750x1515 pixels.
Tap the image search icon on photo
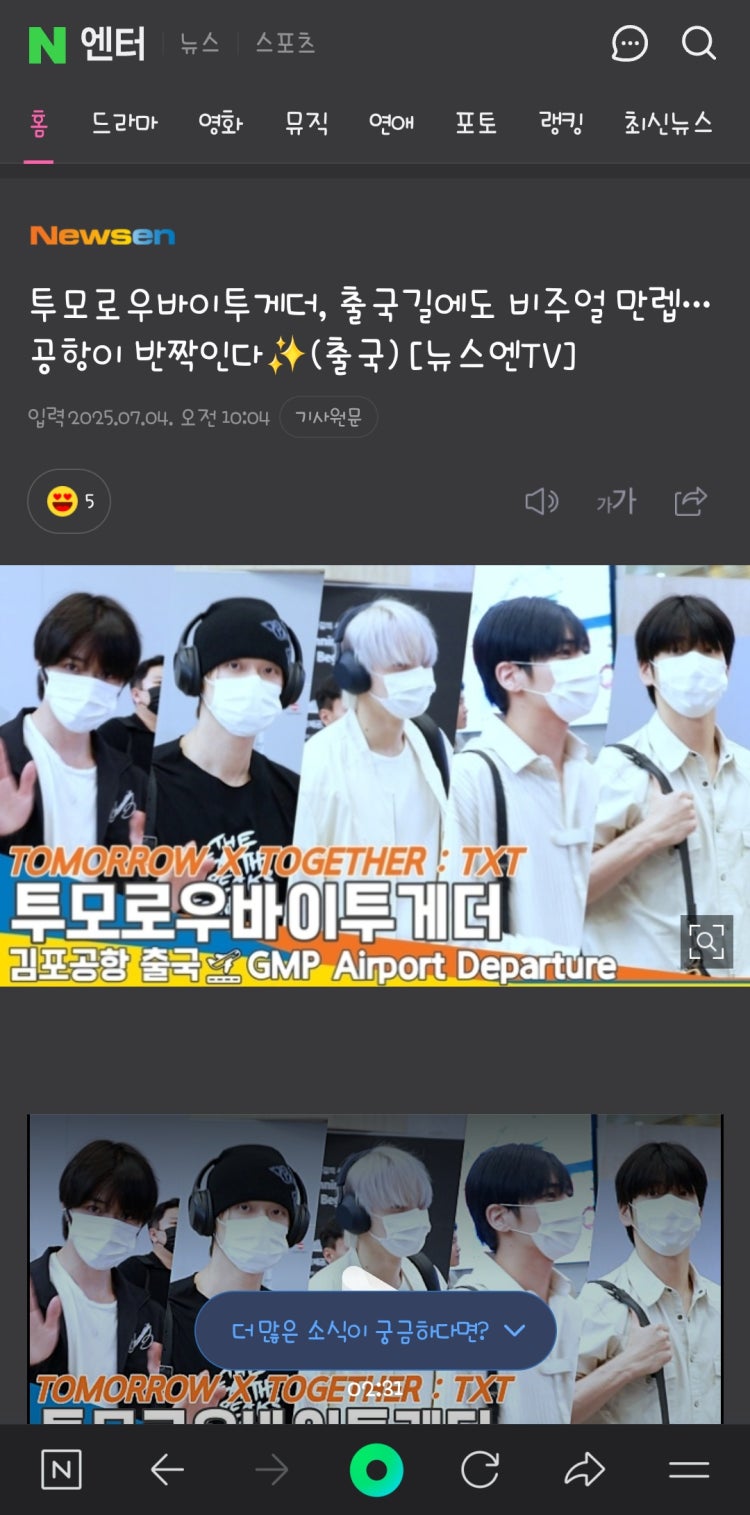tap(706, 941)
